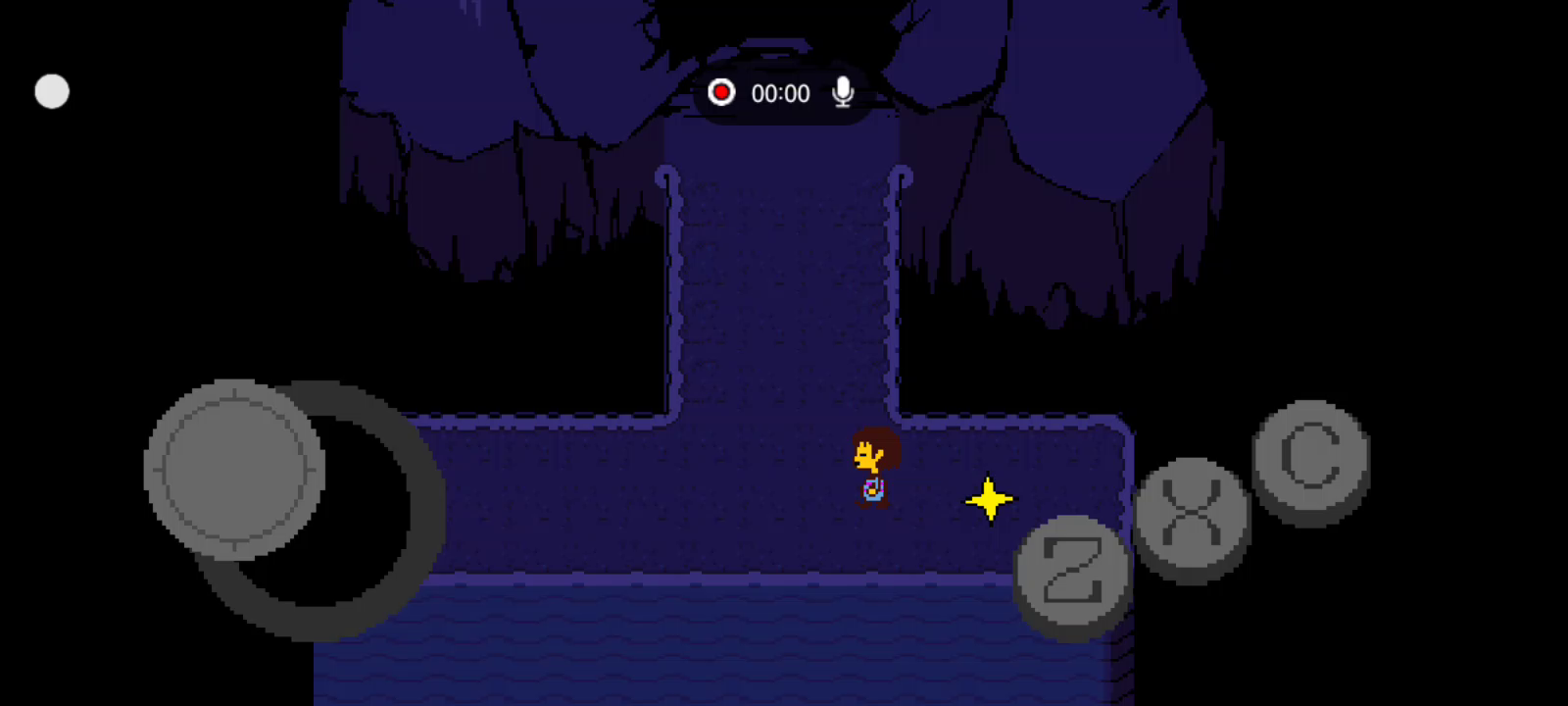Tap the C menu button
Screen dimensions: 1568x706
1310,457
